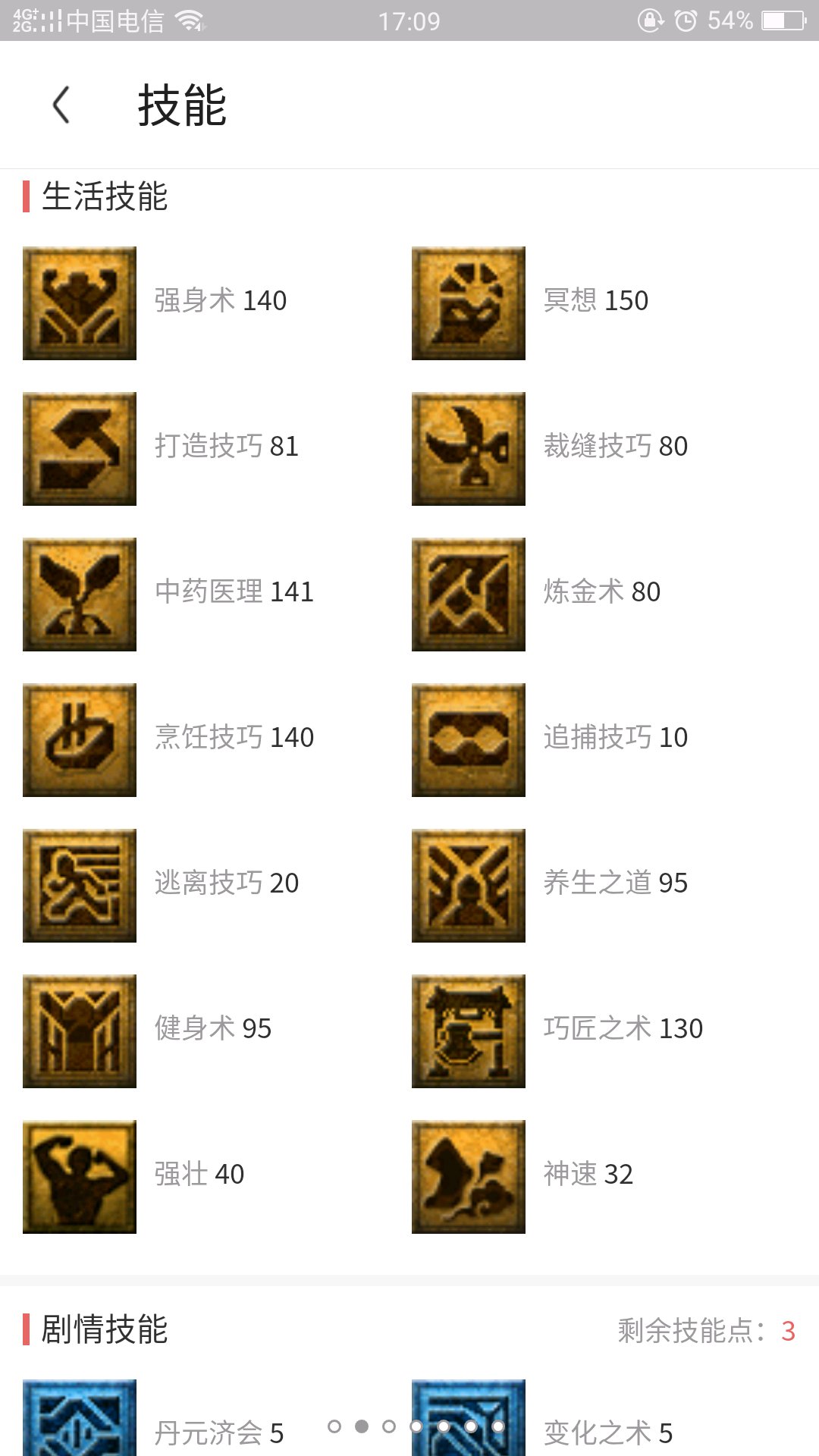Image resolution: width=819 pixels, height=1456 pixels.
Task: Open the 强身术 140 skill
Action: [155, 303]
